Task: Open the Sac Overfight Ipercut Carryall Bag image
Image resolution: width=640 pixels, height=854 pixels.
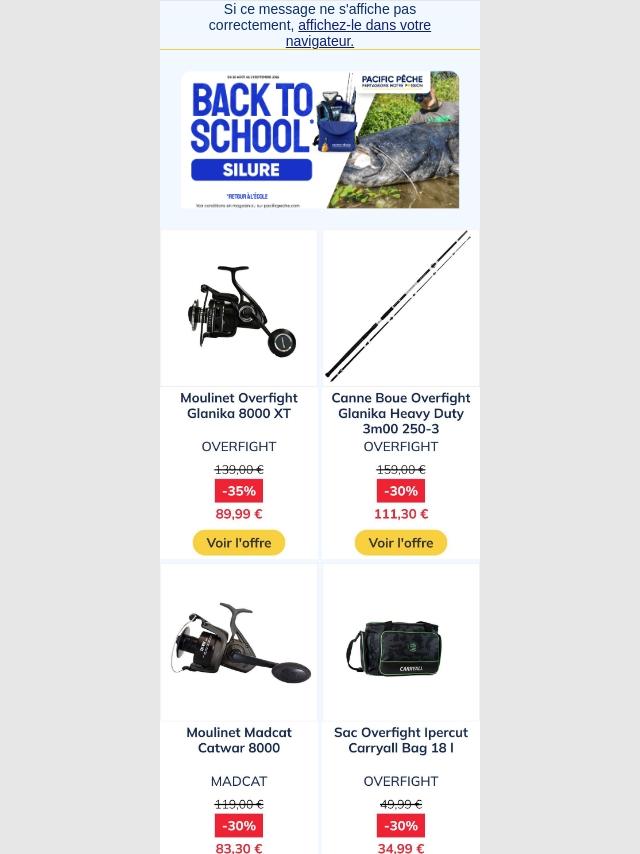Action: (x=401, y=643)
